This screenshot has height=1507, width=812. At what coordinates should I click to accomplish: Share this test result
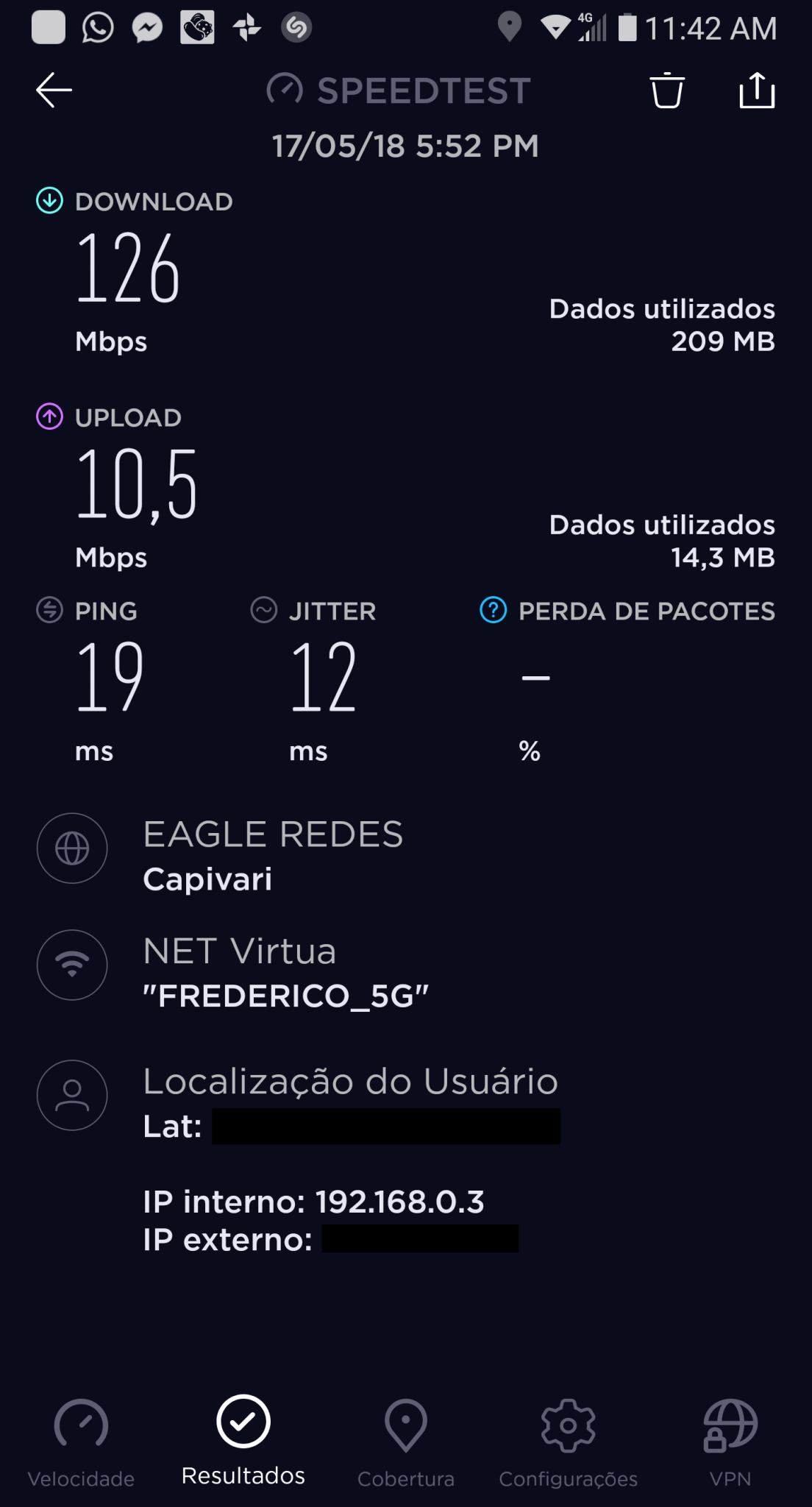(x=757, y=91)
